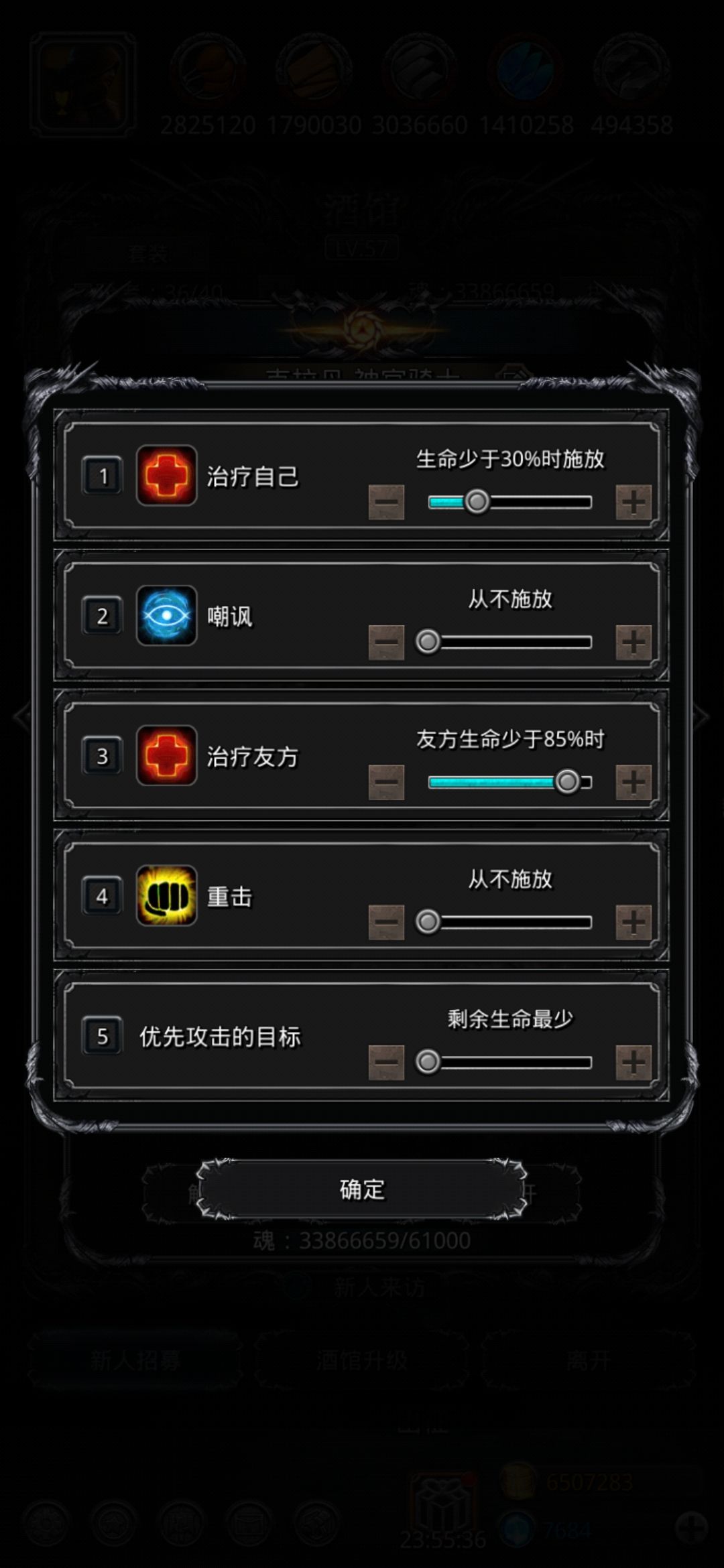The image size is (724, 1568).
Task: Click the numbered badge 5 beside 优先攻击的目标
Action: pyautogui.click(x=103, y=1035)
